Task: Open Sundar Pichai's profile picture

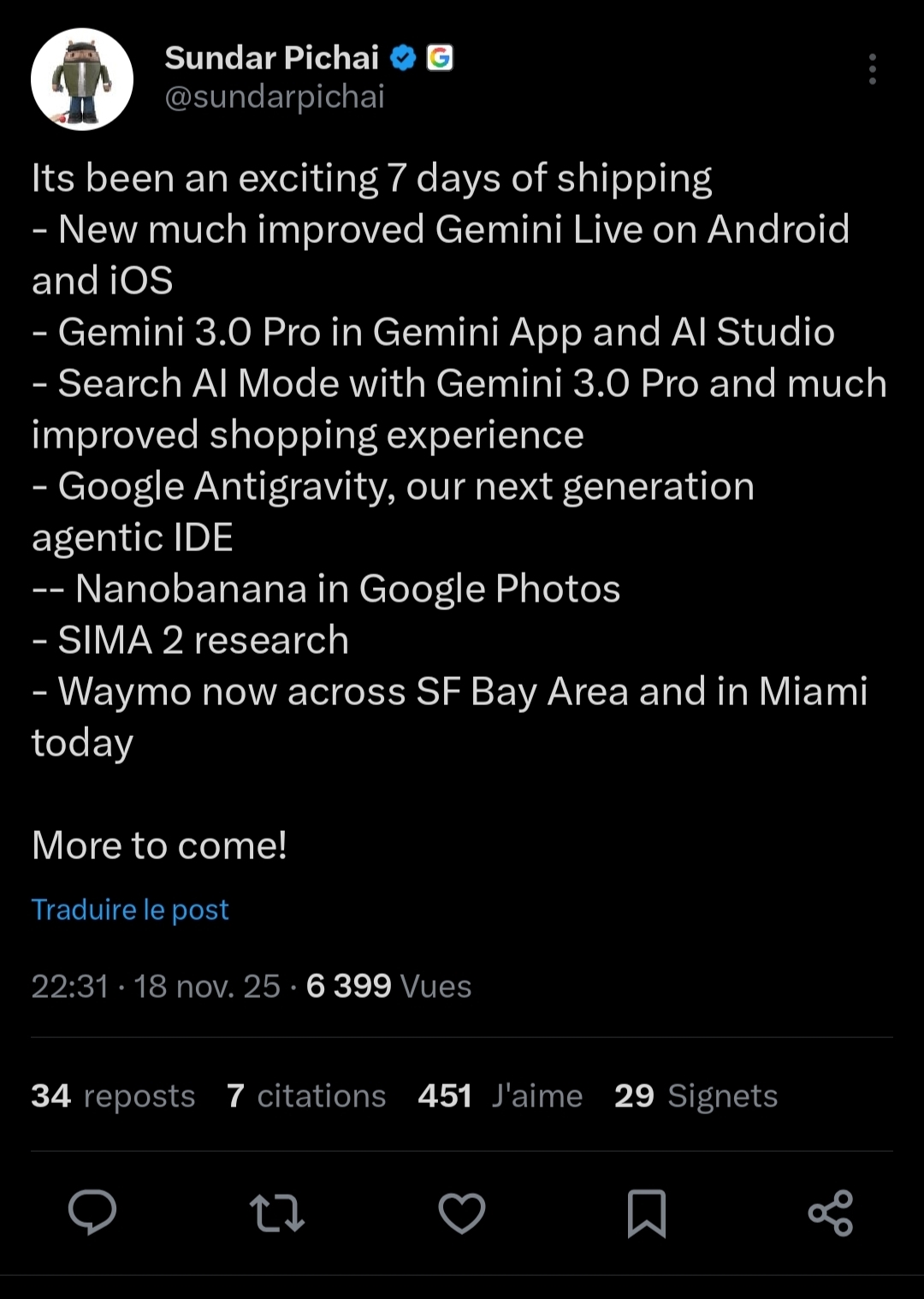Action: [x=82, y=80]
